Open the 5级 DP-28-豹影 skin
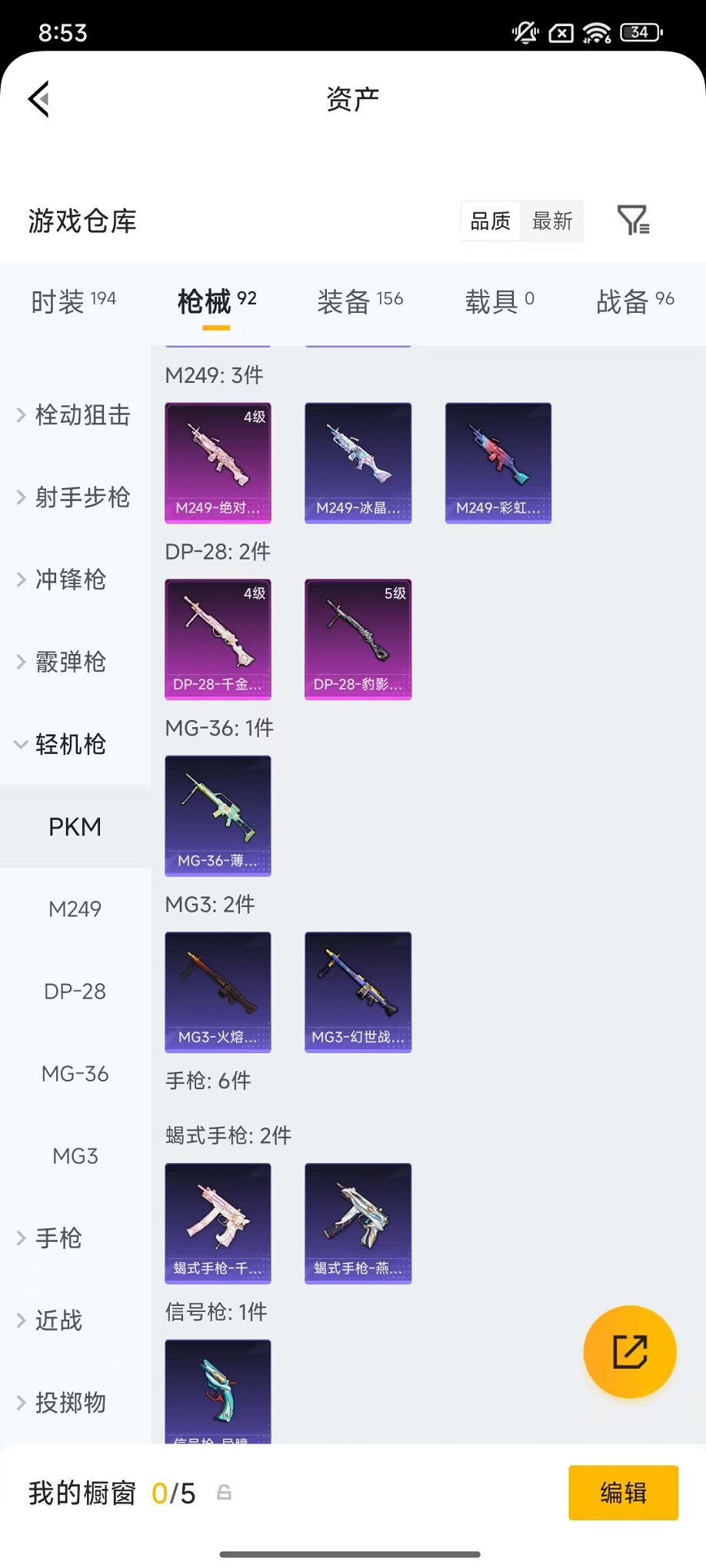The height and width of the screenshot is (1568, 706). [358, 639]
